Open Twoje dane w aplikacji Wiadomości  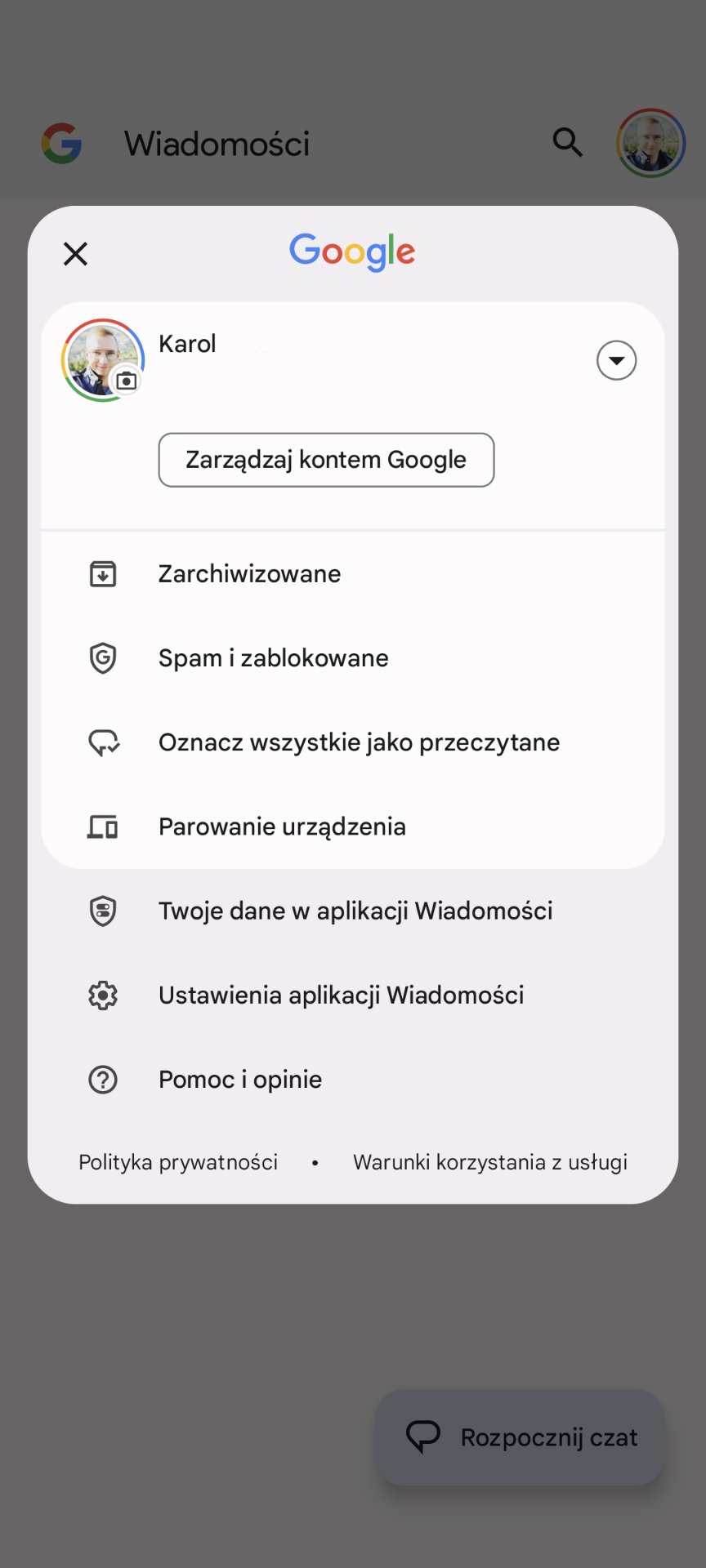(353, 911)
